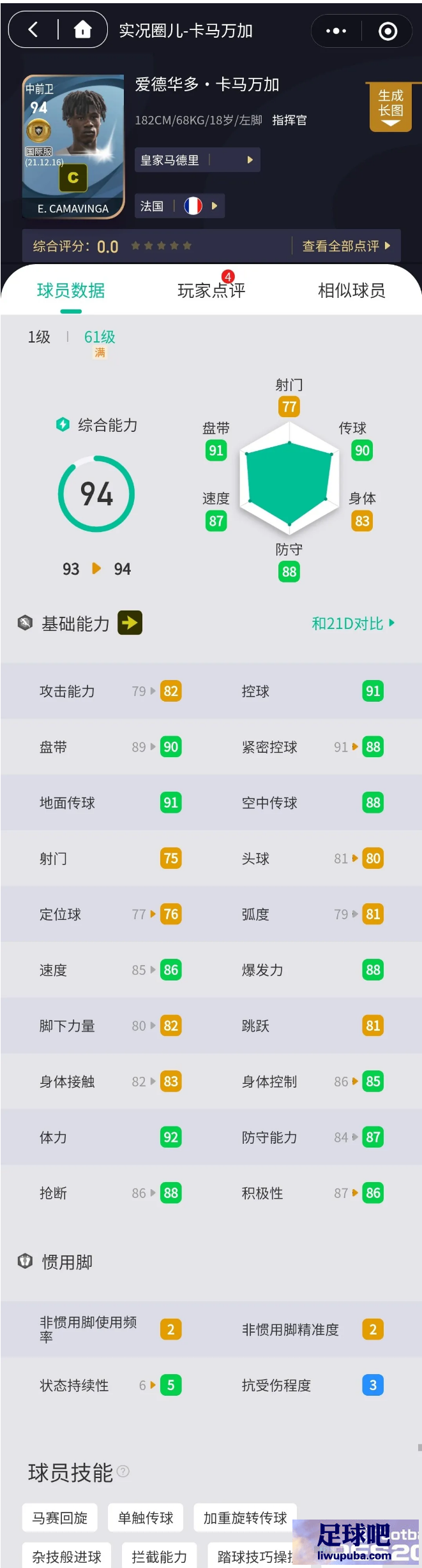Tap 生成长图 to generate a long image
The width and height of the screenshot is (422, 1568).
click(391, 107)
